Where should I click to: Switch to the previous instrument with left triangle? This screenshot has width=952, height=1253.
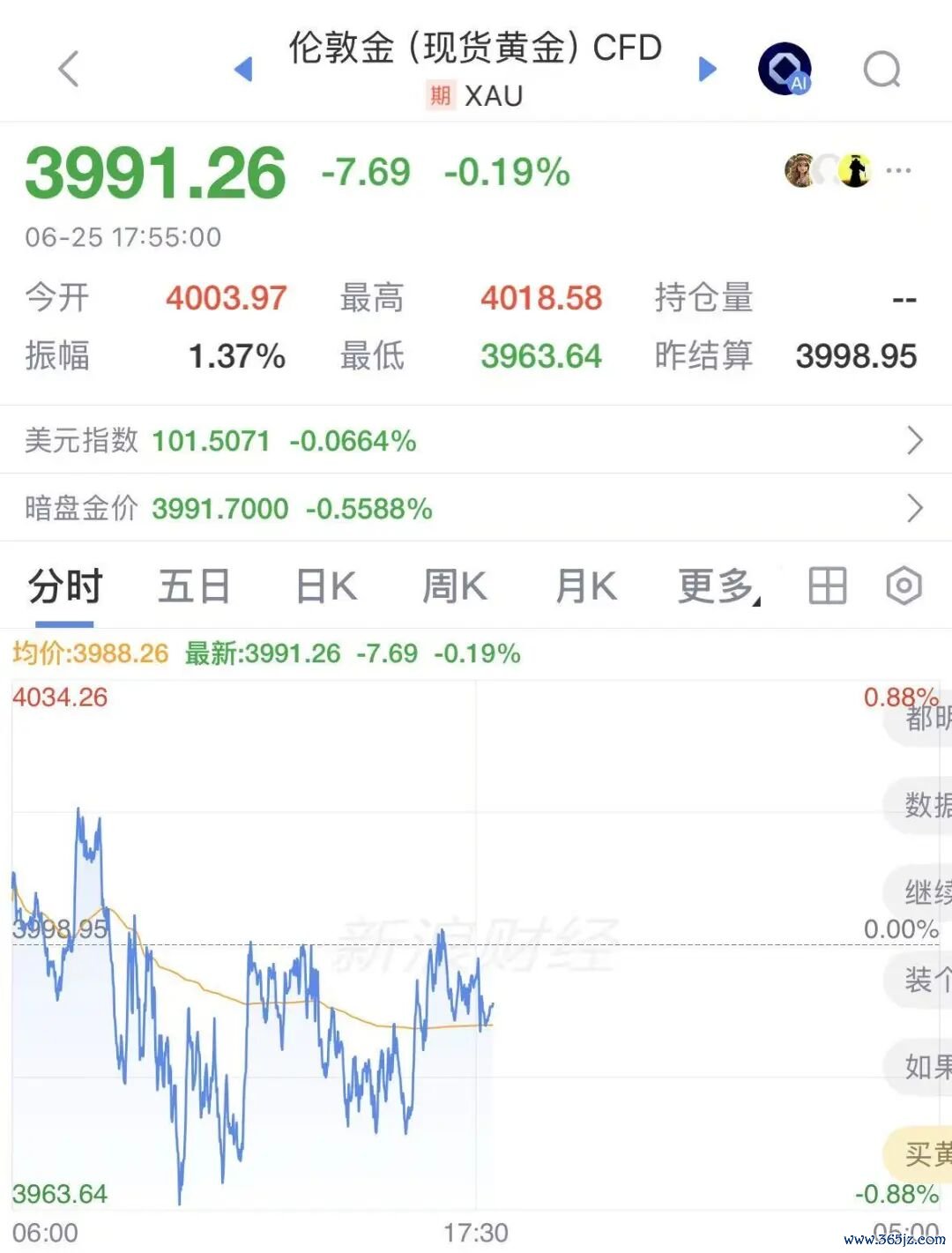tap(243, 69)
